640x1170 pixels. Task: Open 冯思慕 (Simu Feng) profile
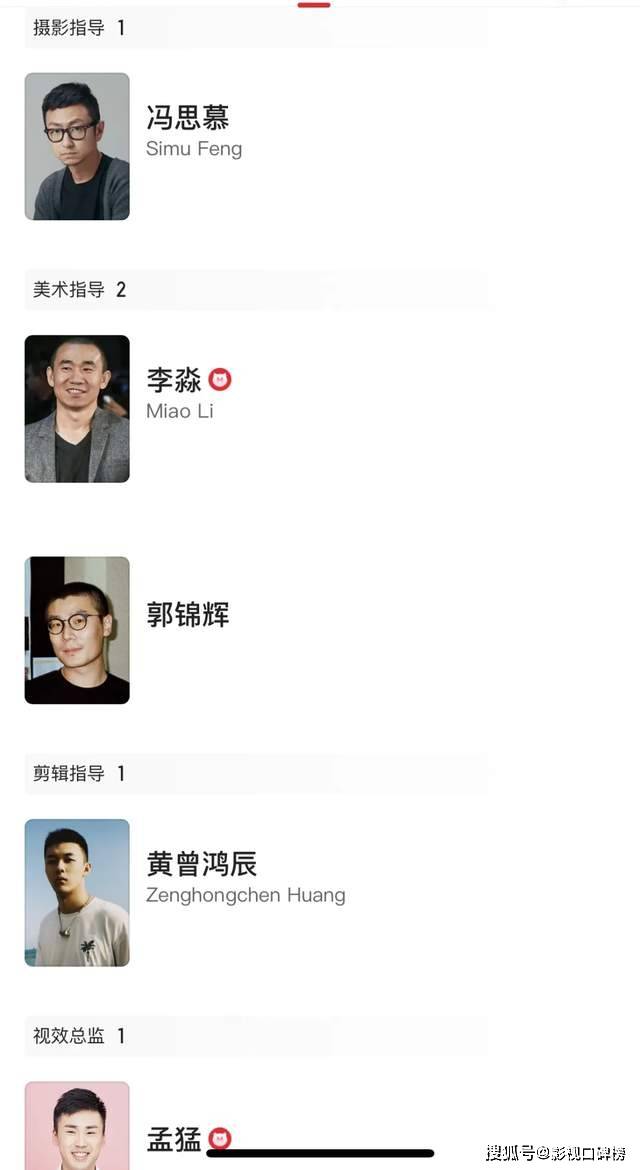click(x=187, y=118)
